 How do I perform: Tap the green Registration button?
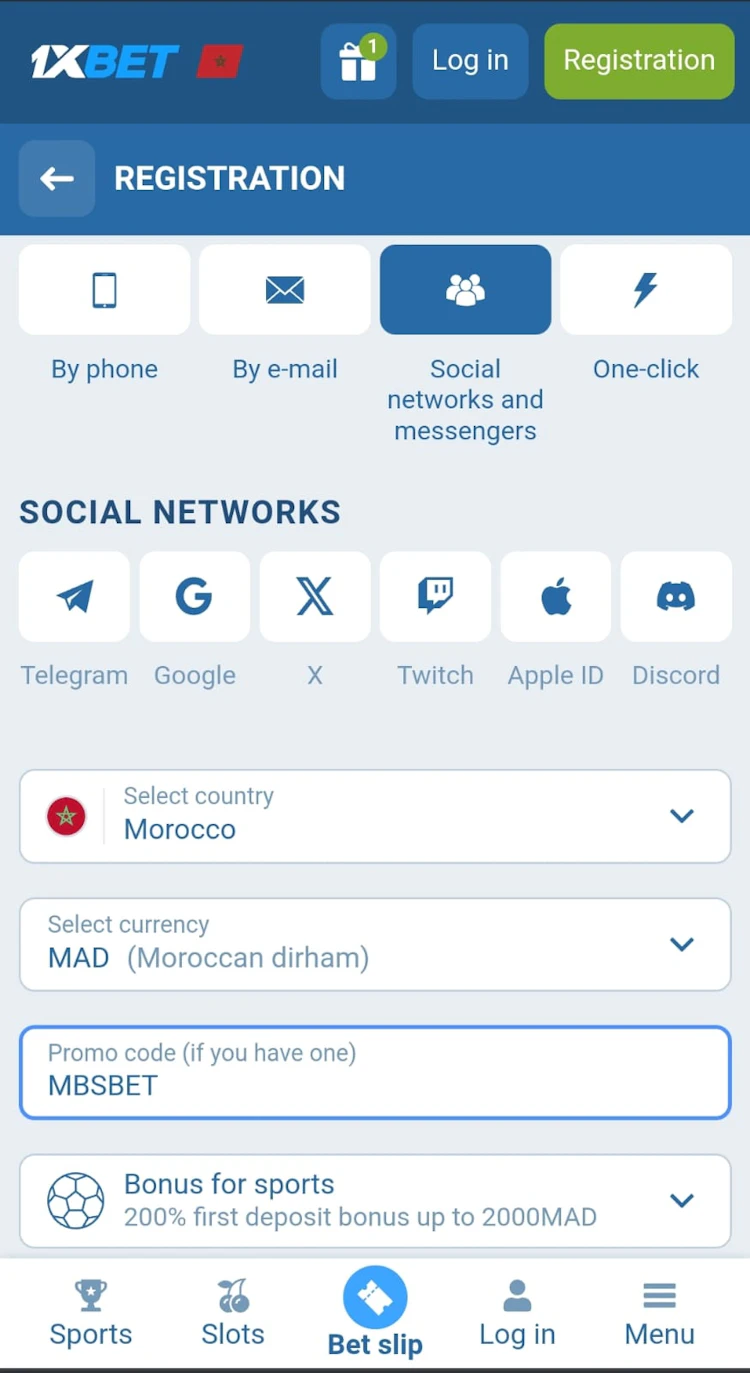coord(639,61)
